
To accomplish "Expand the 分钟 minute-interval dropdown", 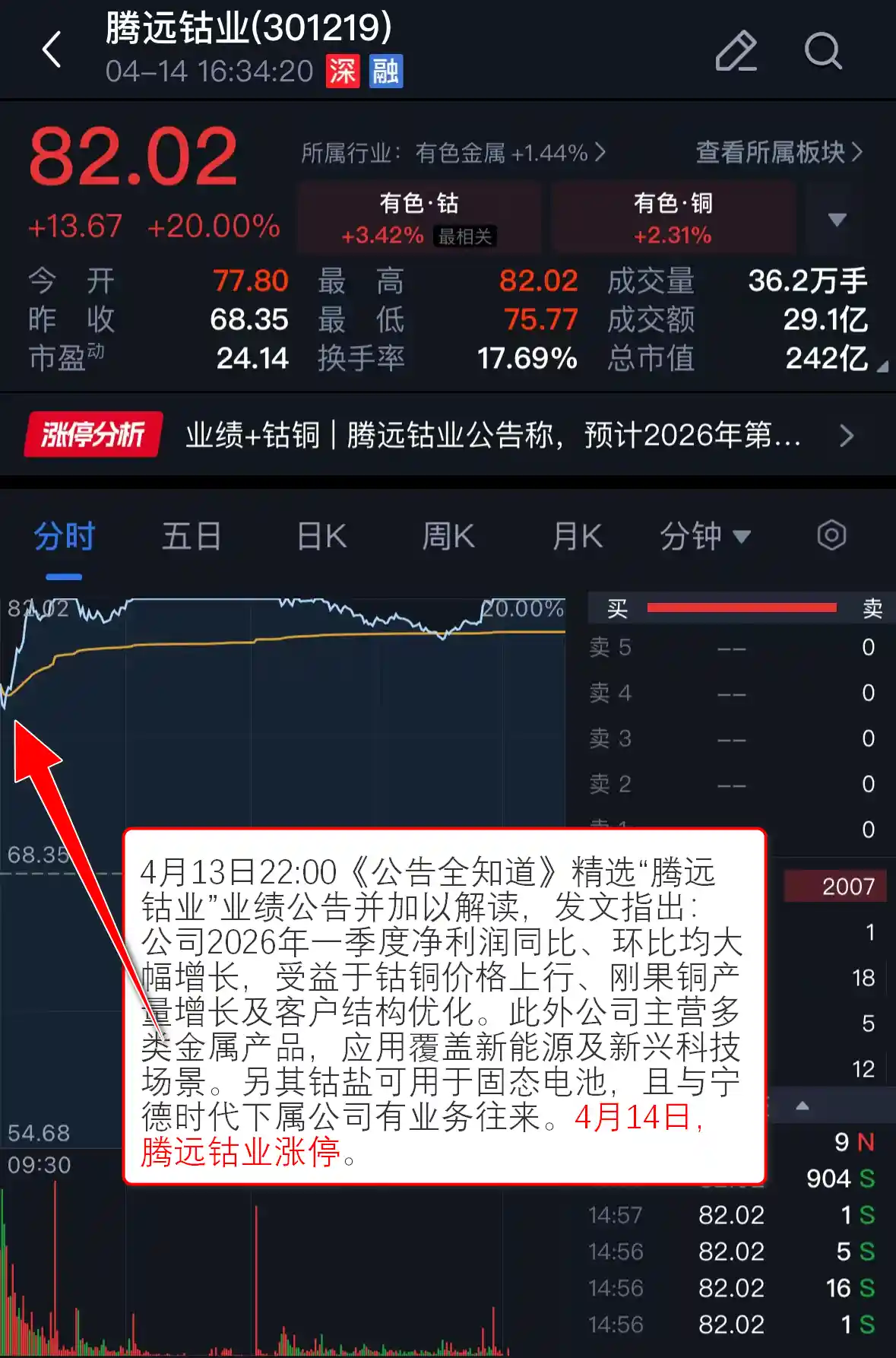I will click(704, 535).
